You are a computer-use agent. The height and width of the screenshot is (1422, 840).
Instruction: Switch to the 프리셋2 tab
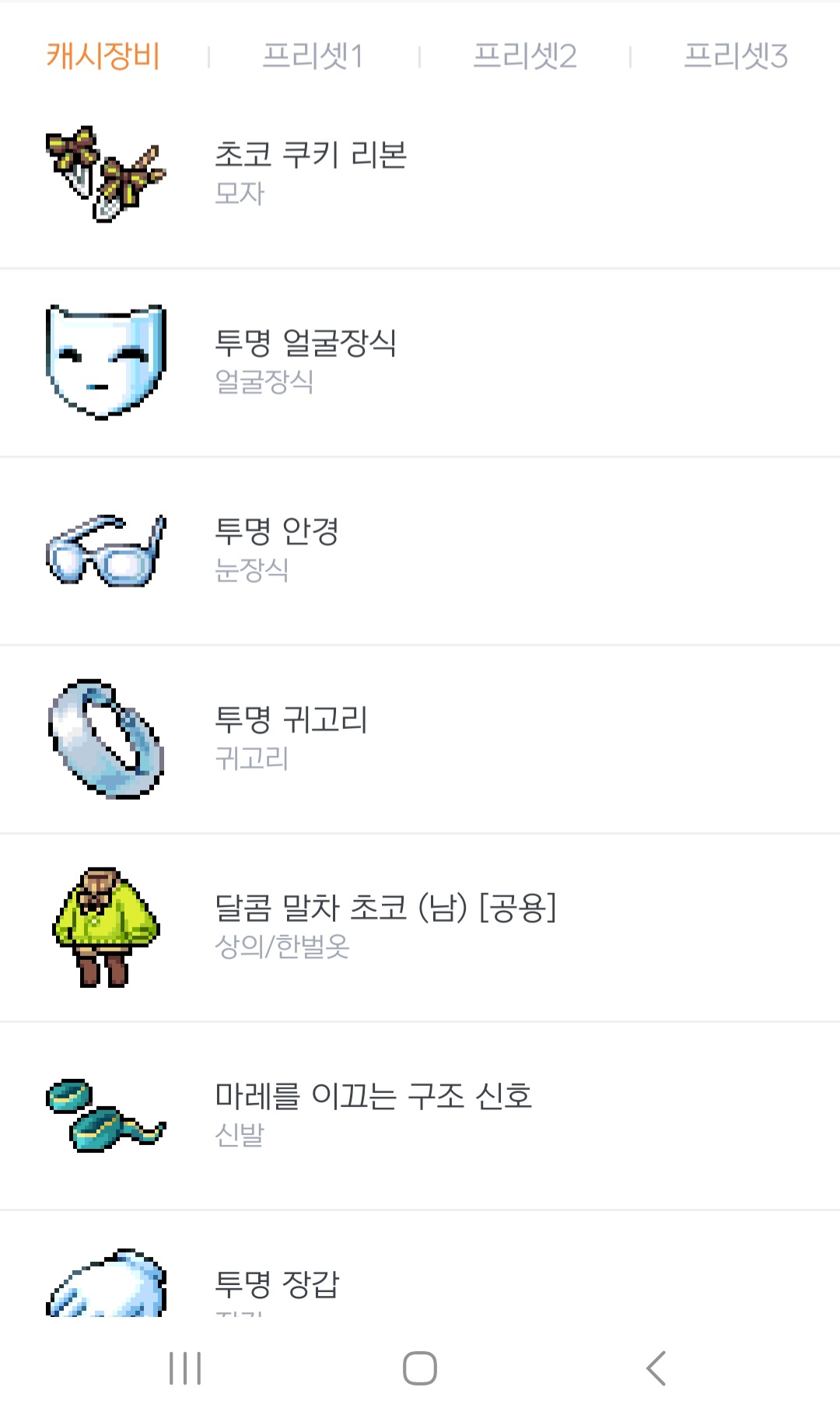[x=525, y=56]
